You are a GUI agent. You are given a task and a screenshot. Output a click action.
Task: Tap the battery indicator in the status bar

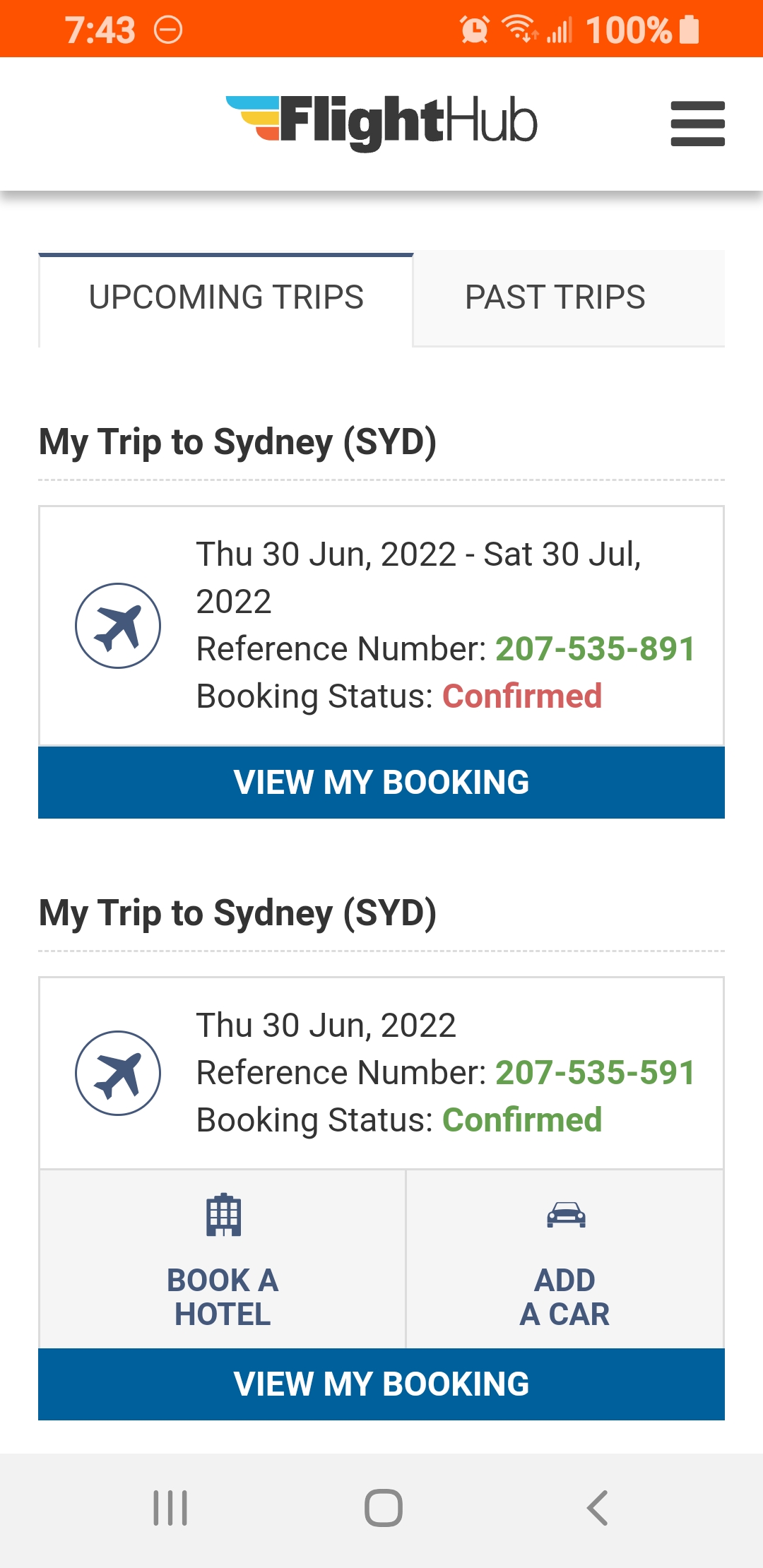pos(683,28)
